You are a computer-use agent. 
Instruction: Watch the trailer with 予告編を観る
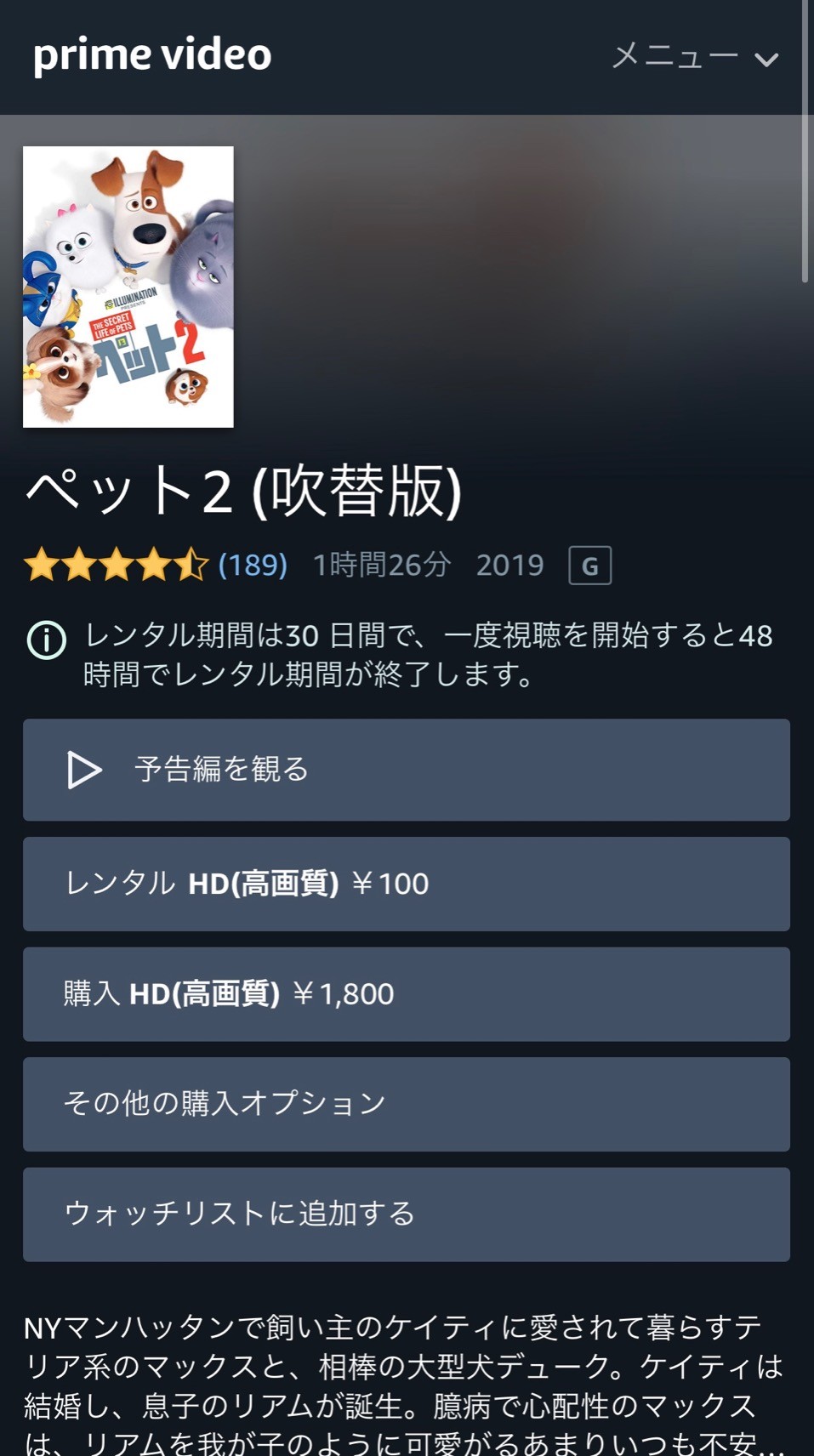(x=407, y=770)
